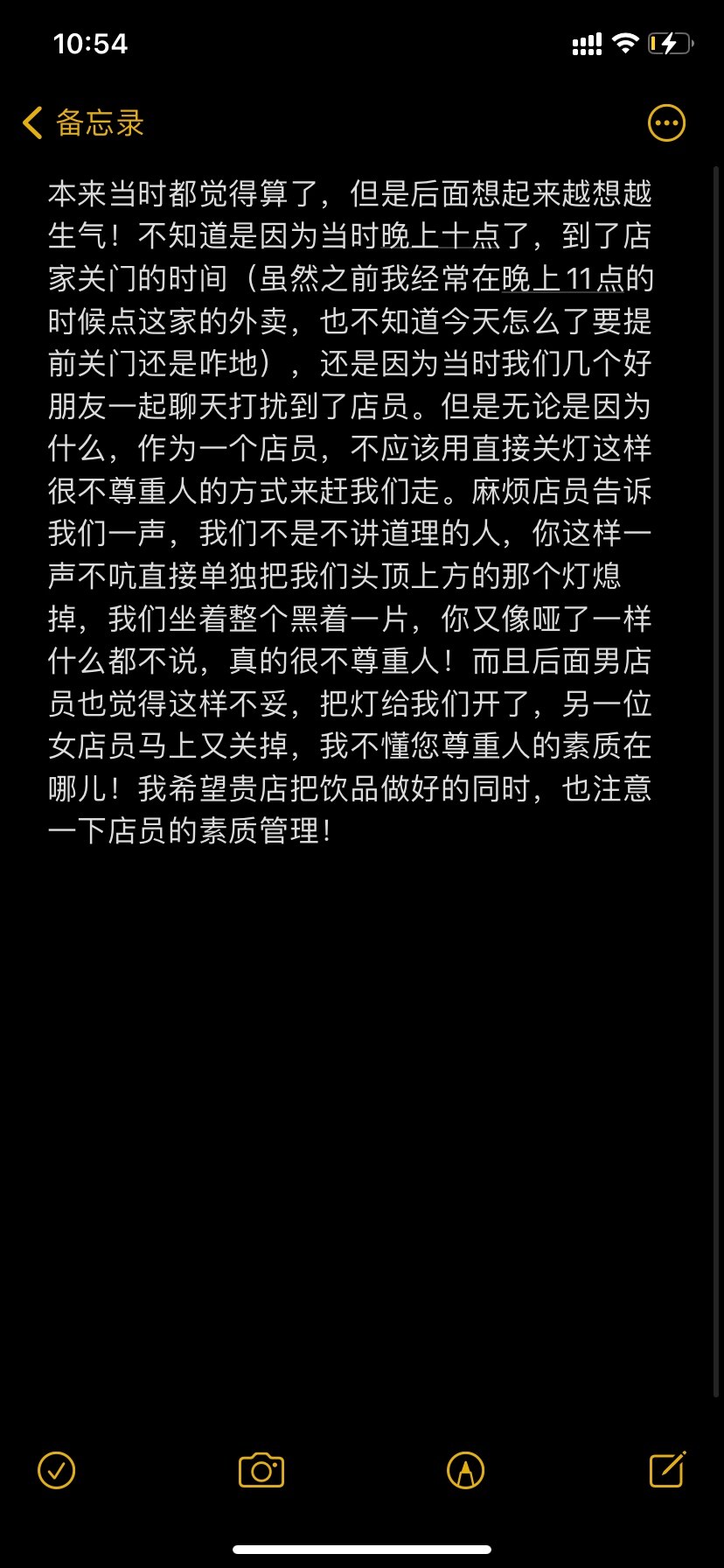The image size is (724, 1568).
Task: Go back to 备忘录 list
Action: pyautogui.click(x=83, y=123)
